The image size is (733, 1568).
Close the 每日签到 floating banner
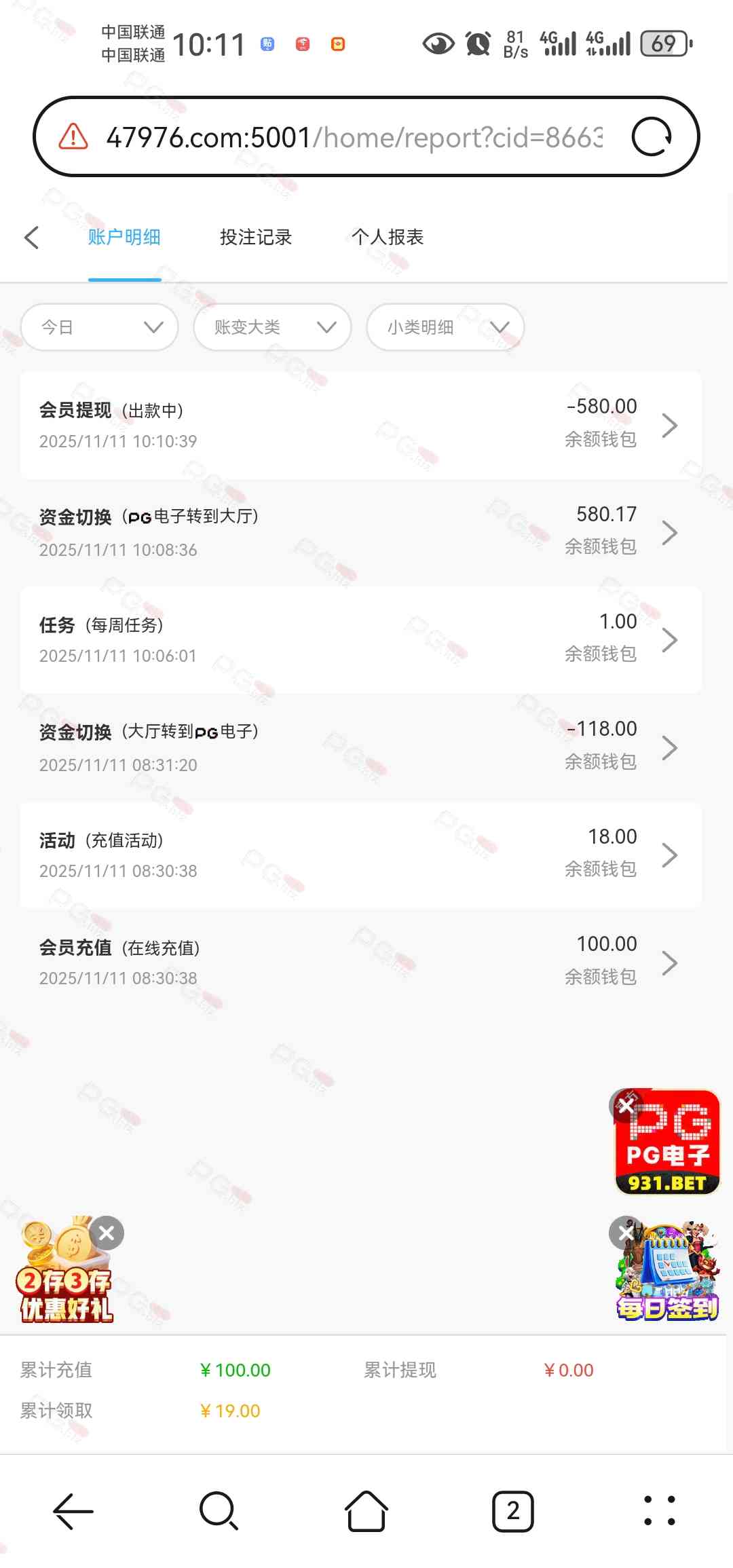click(625, 1232)
